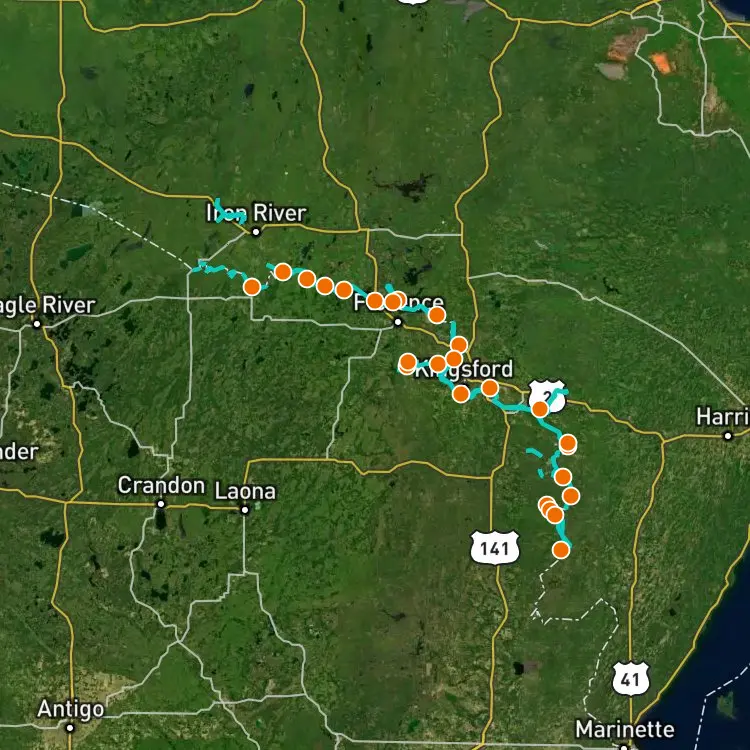750x750 pixels.
Task: Select the southernmost orange marker at route end
Action: click(561, 550)
